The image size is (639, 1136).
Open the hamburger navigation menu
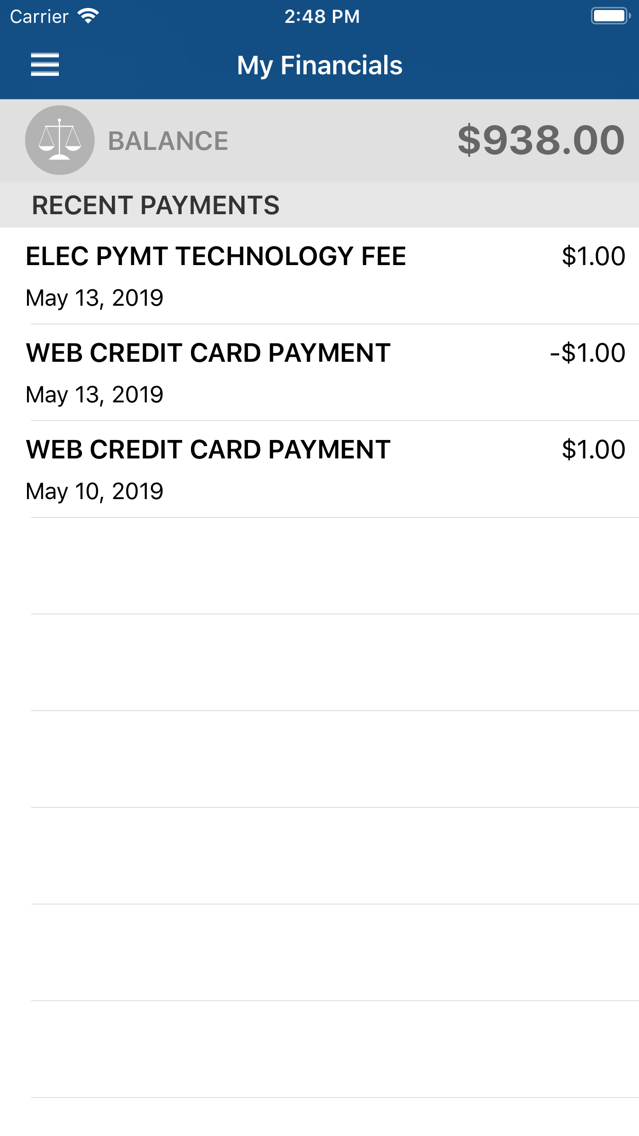45,65
